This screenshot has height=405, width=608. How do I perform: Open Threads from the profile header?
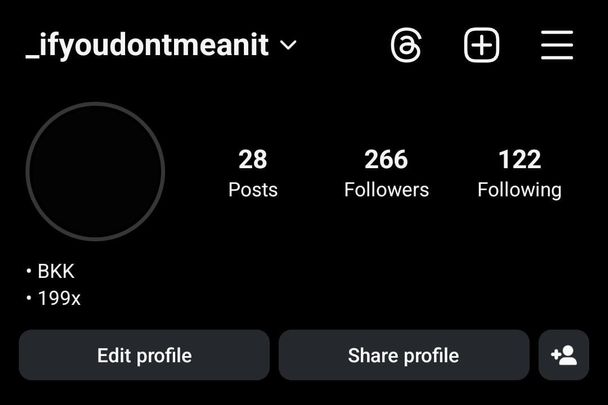(406, 45)
